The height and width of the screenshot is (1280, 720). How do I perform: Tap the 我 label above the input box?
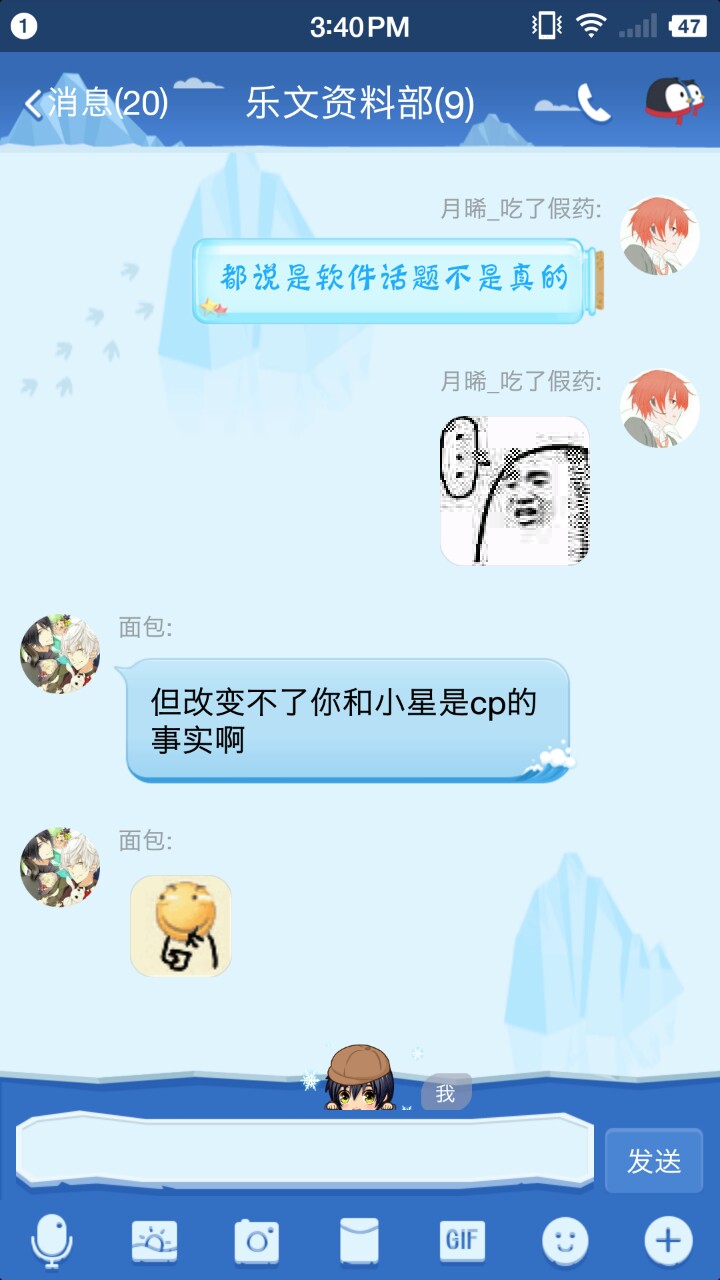445,1093
